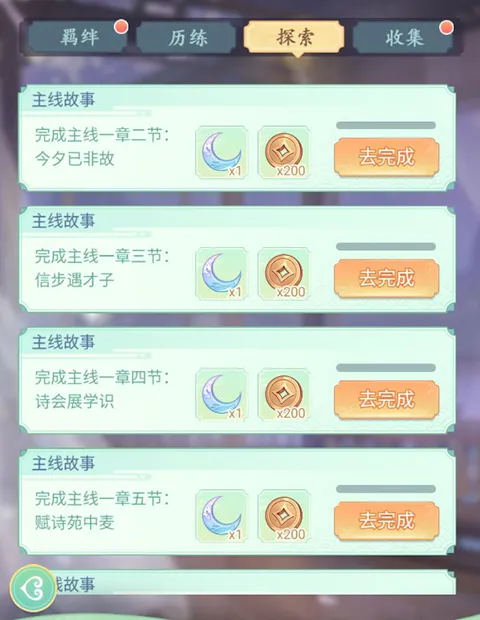
Task: Switch to the 历练 tab
Action: (x=186, y=38)
